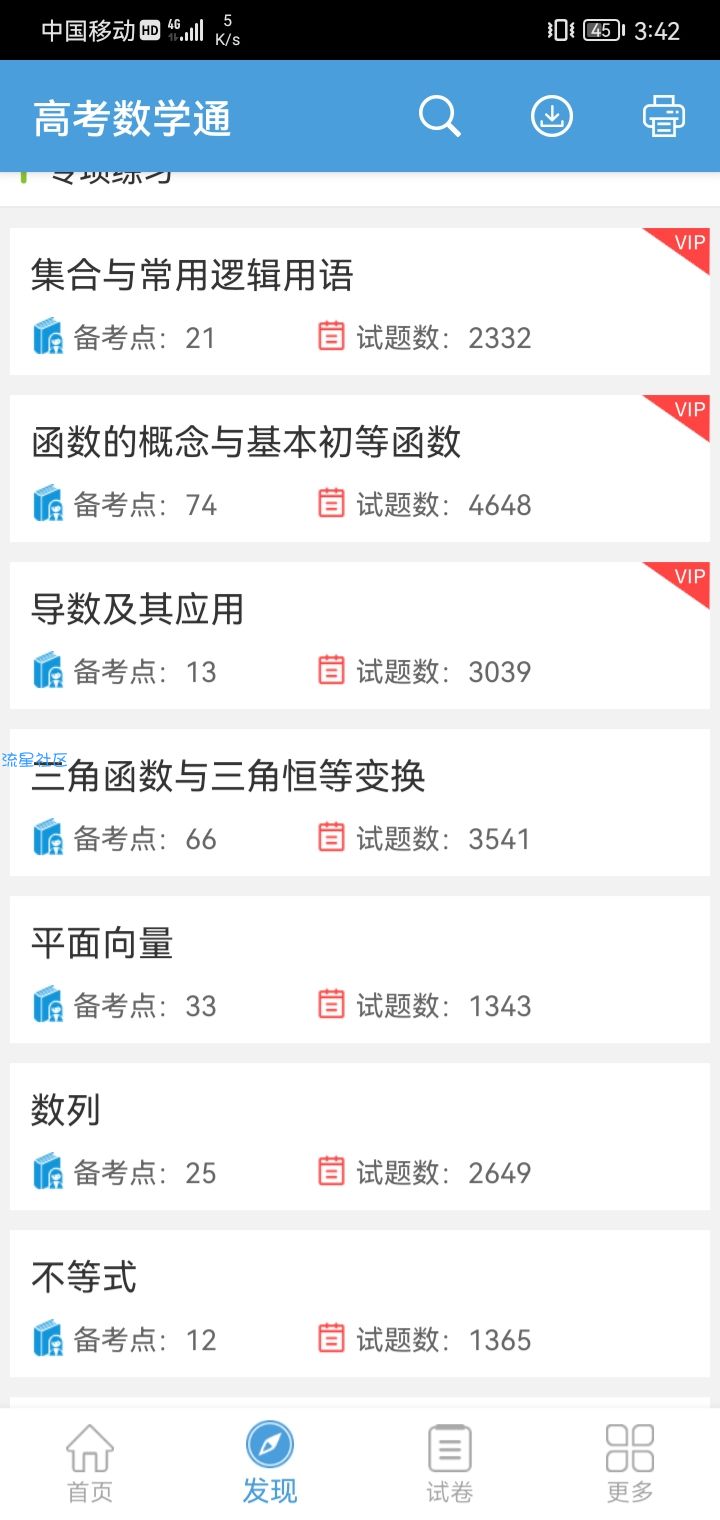Open the printer icon in the app bar
Image resolution: width=720 pixels, height=1520 pixels.
664,117
